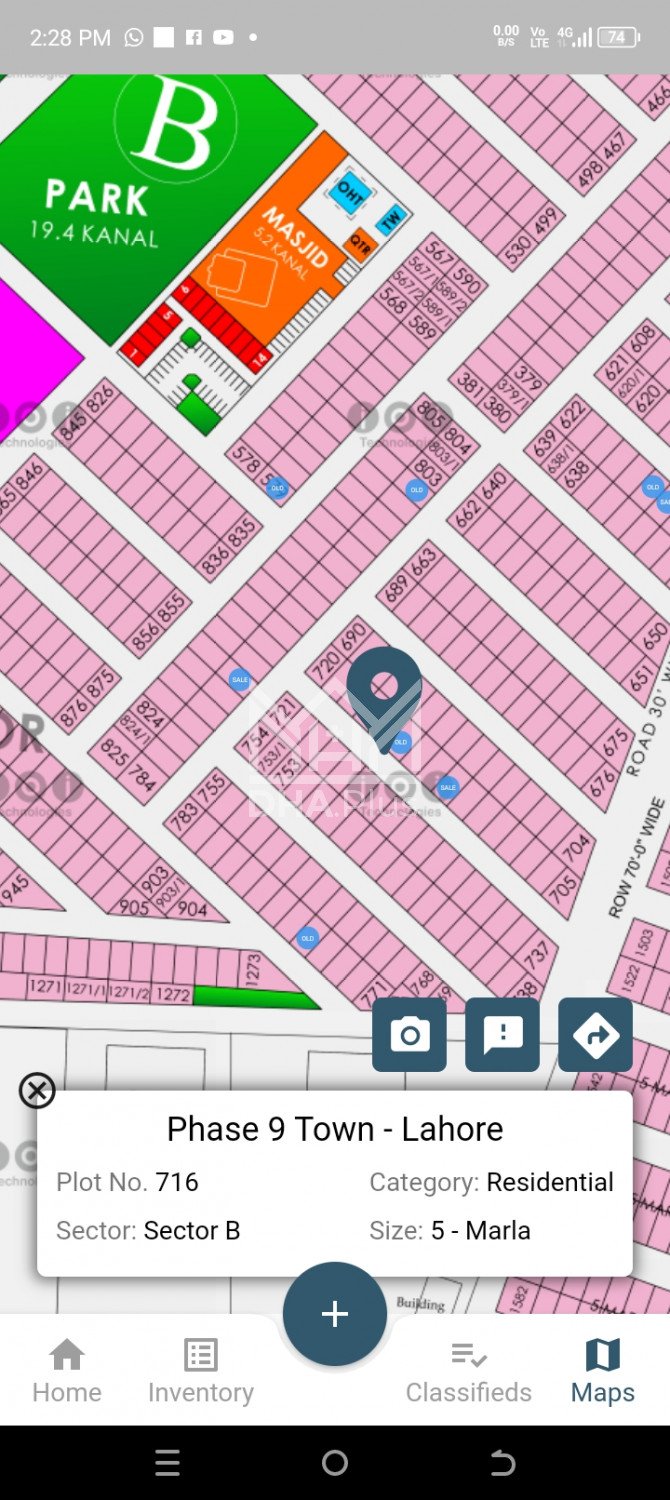Viewport: 670px width, 1500px height.
Task: Close the plot details card
Action: click(x=37, y=1090)
